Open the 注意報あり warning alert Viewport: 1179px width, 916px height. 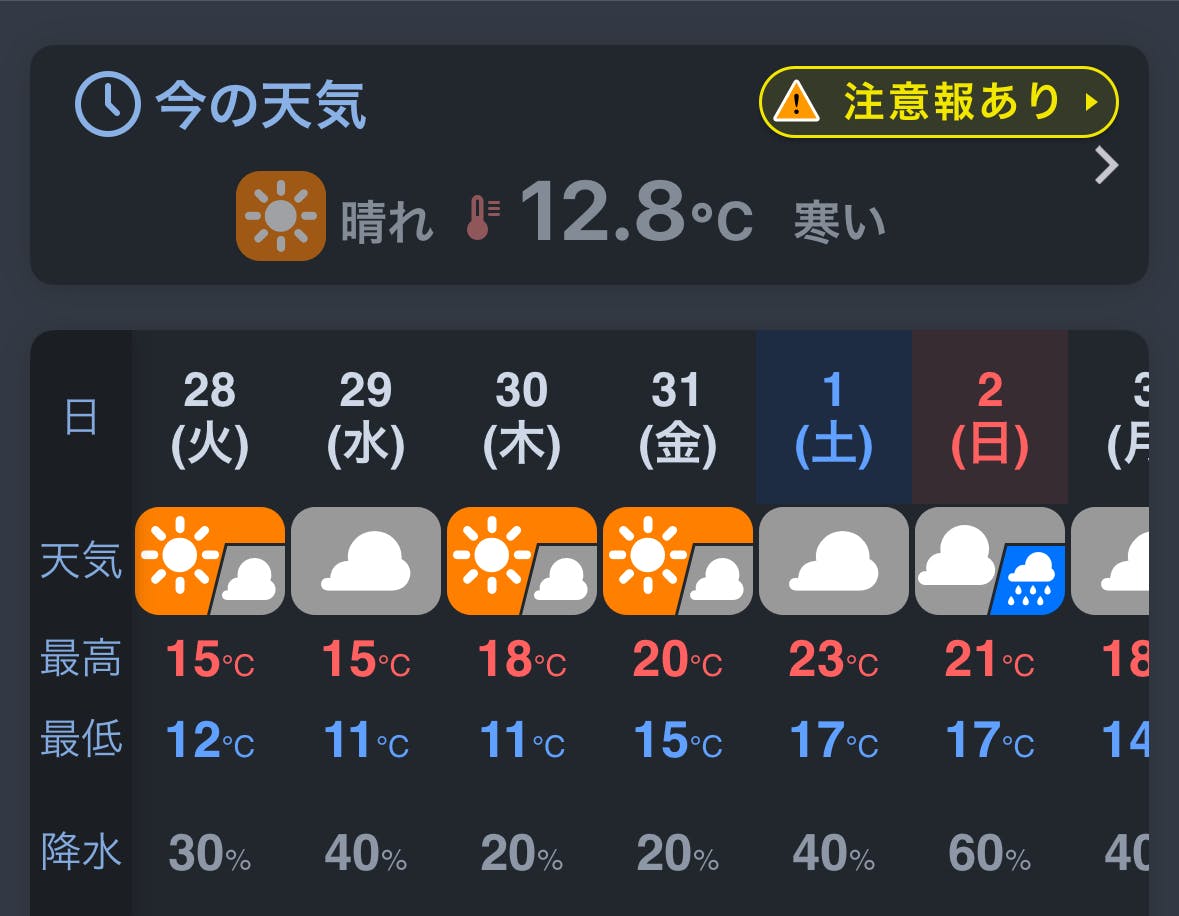pos(938,102)
